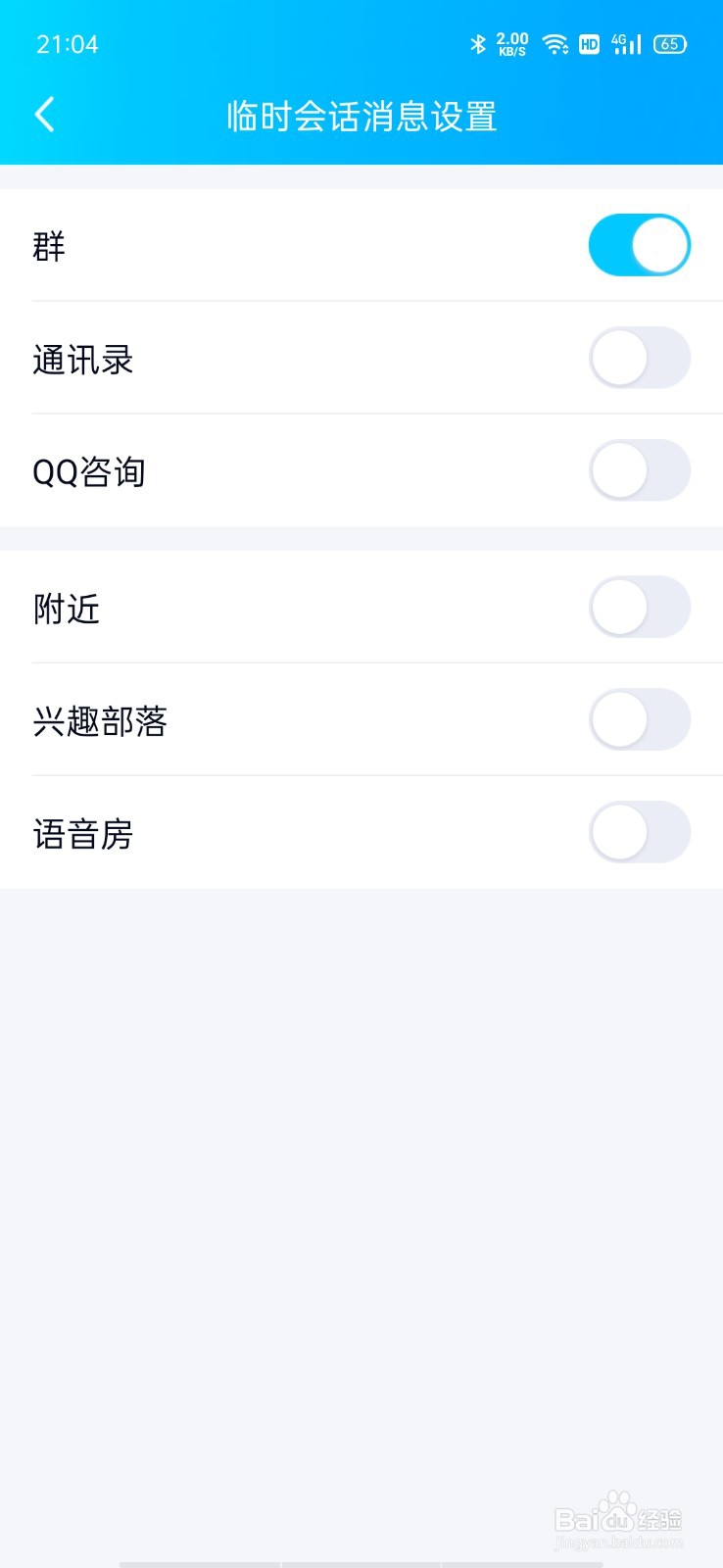Enable temporary messages from 附近
The height and width of the screenshot is (1568, 723).
tap(639, 607)
